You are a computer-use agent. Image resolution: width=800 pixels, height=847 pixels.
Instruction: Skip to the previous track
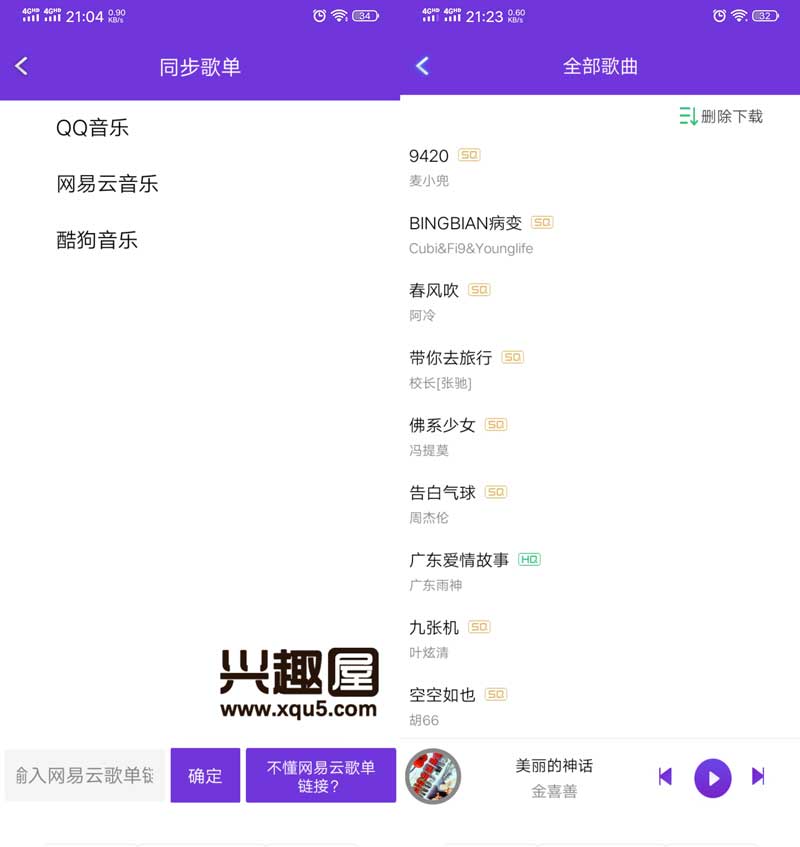[665, 776]
